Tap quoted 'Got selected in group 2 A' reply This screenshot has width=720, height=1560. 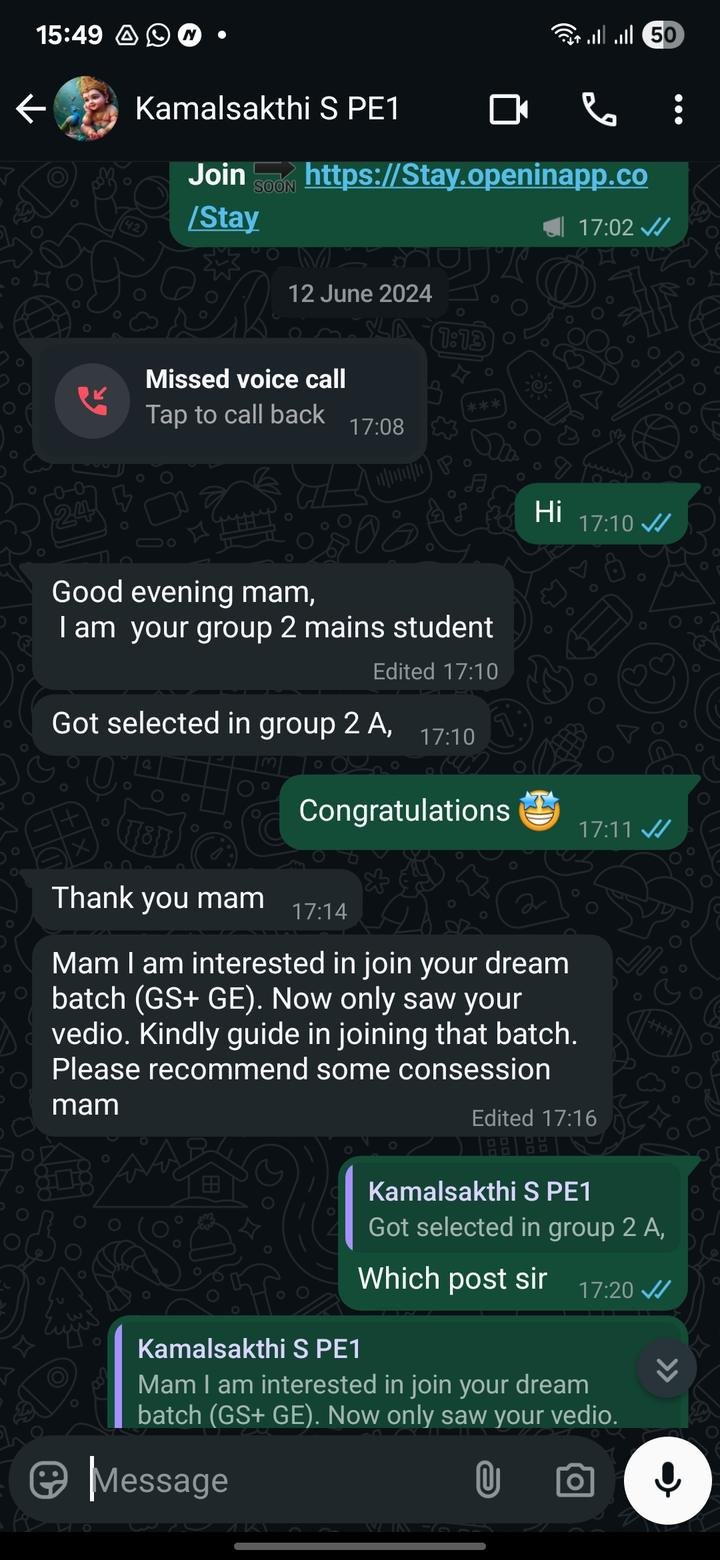(514, 1209)
